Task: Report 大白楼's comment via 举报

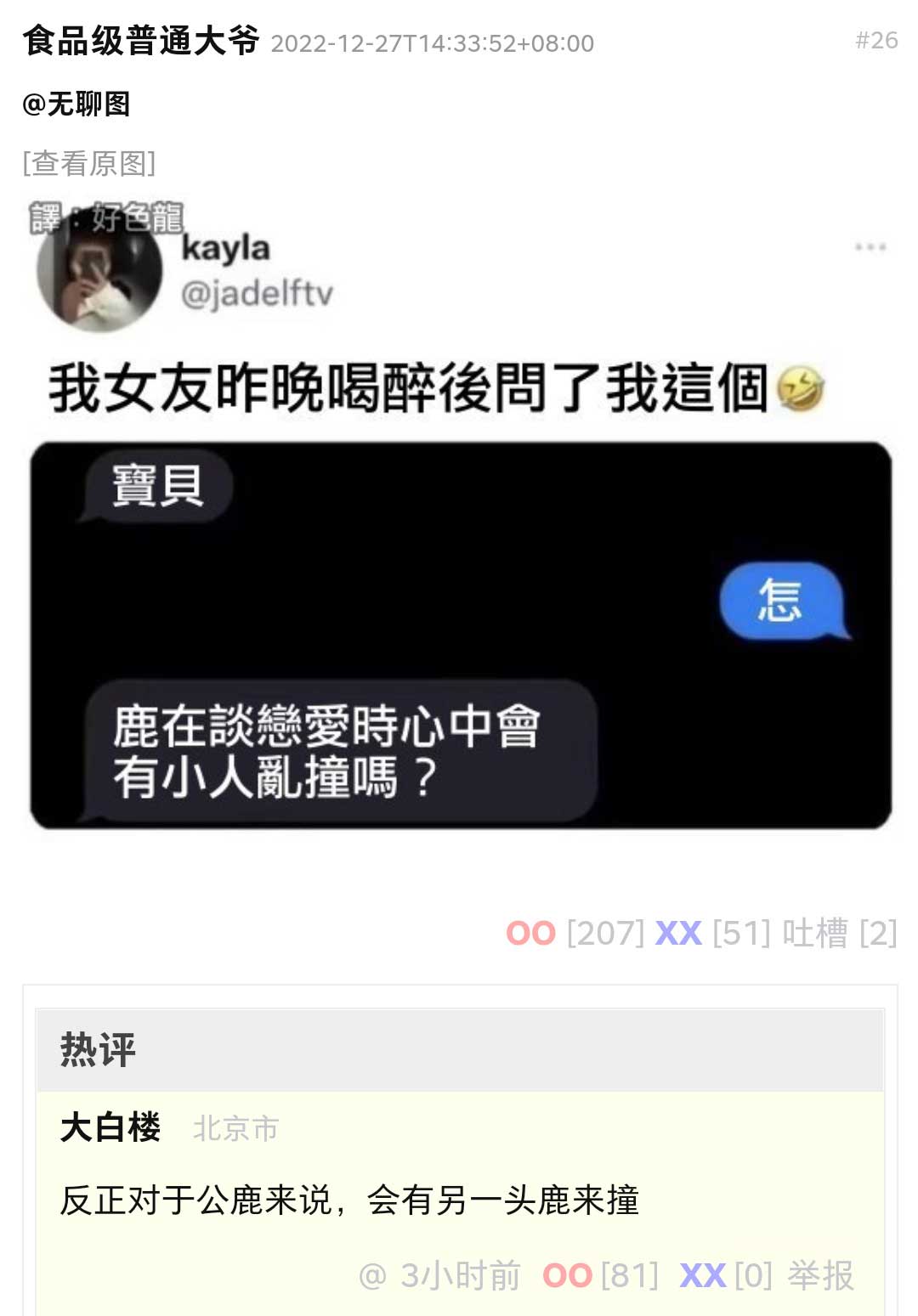Action: click(820, 1276)
